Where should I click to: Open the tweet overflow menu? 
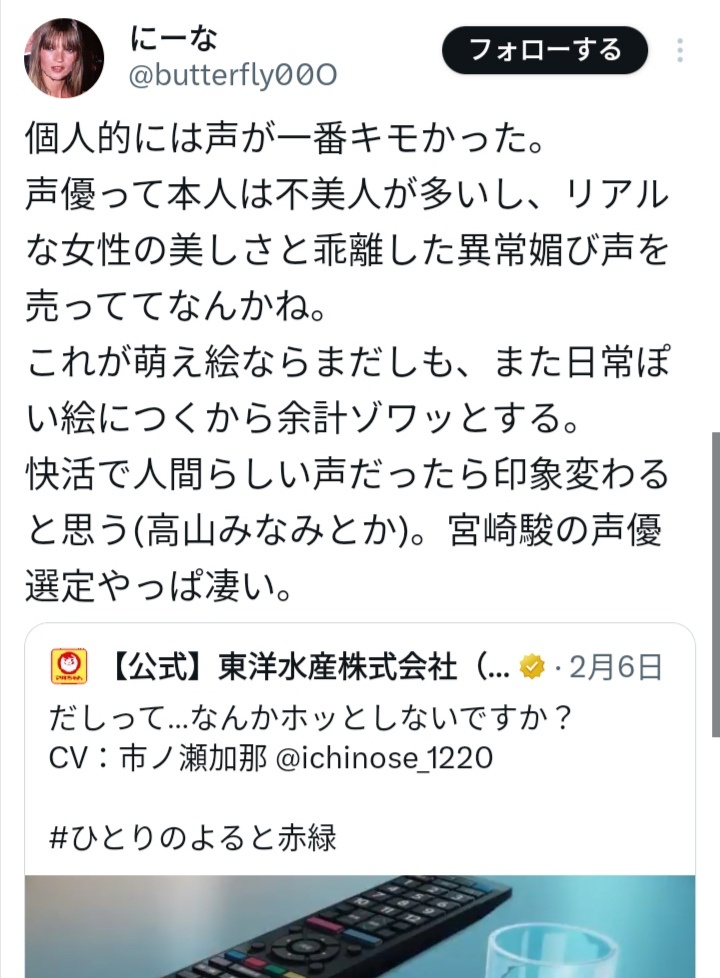click(x=681, y=51)
